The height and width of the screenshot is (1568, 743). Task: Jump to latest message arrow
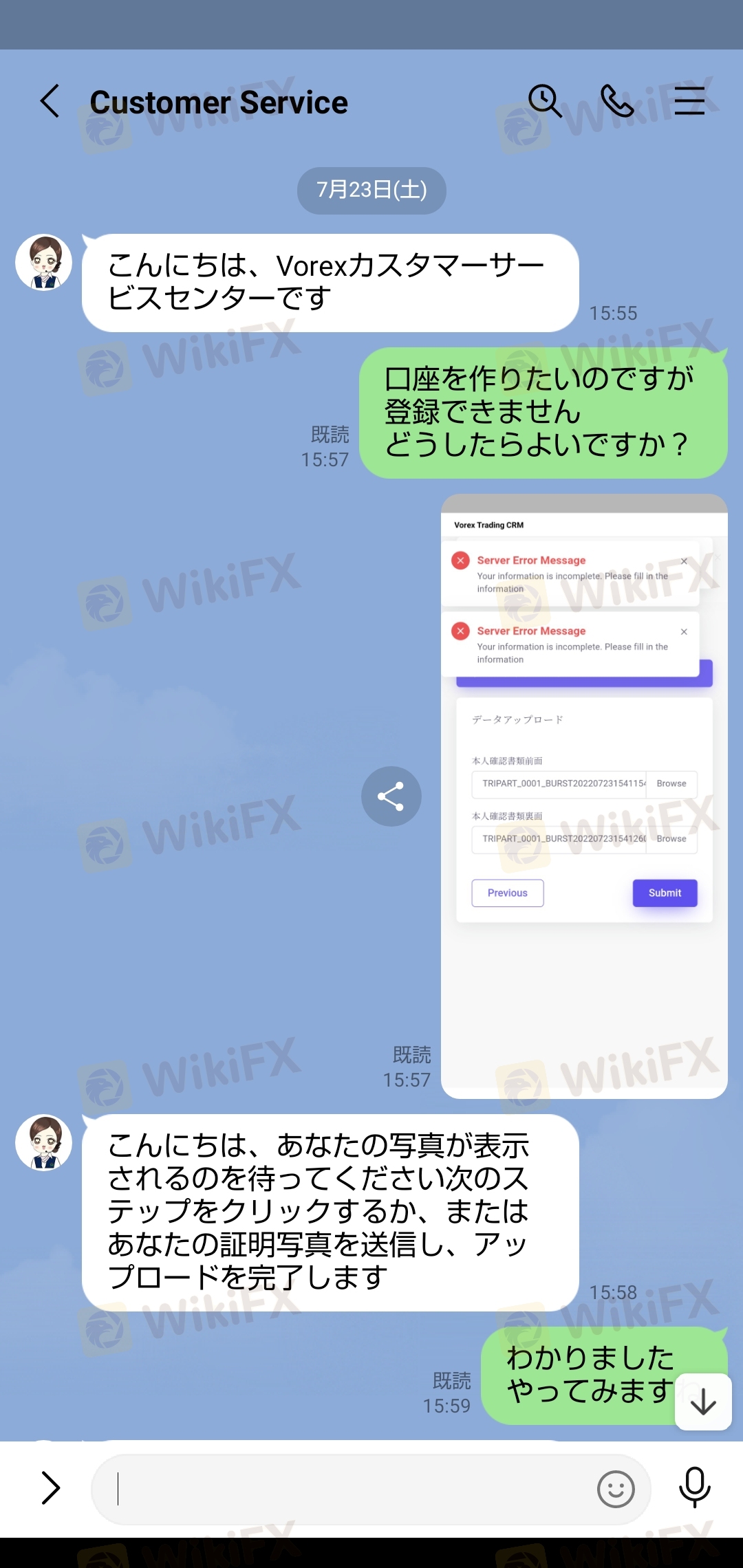tap(703, 1402)
